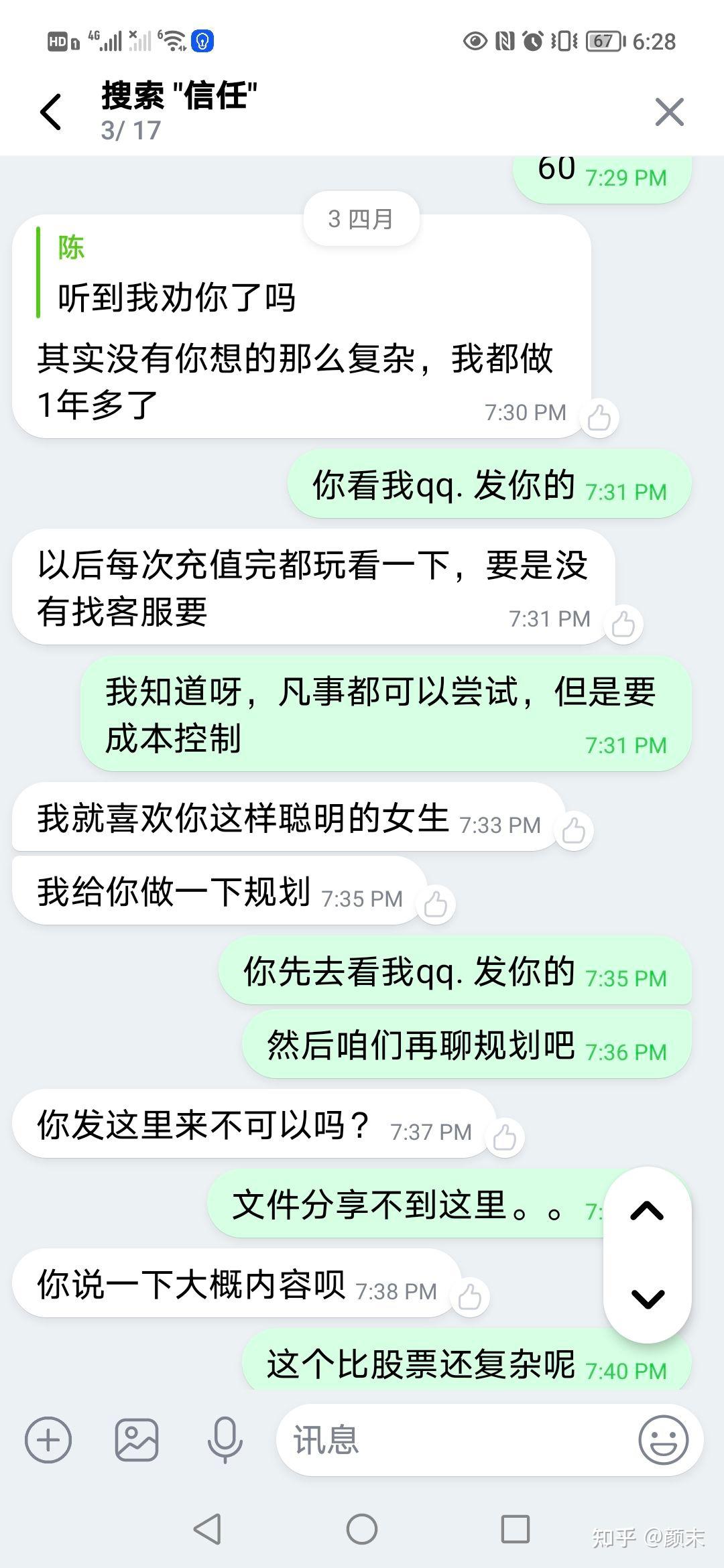This screenshot has height=1568, width=724.
Task: Go back from the search results
Action: click(51, 111)
